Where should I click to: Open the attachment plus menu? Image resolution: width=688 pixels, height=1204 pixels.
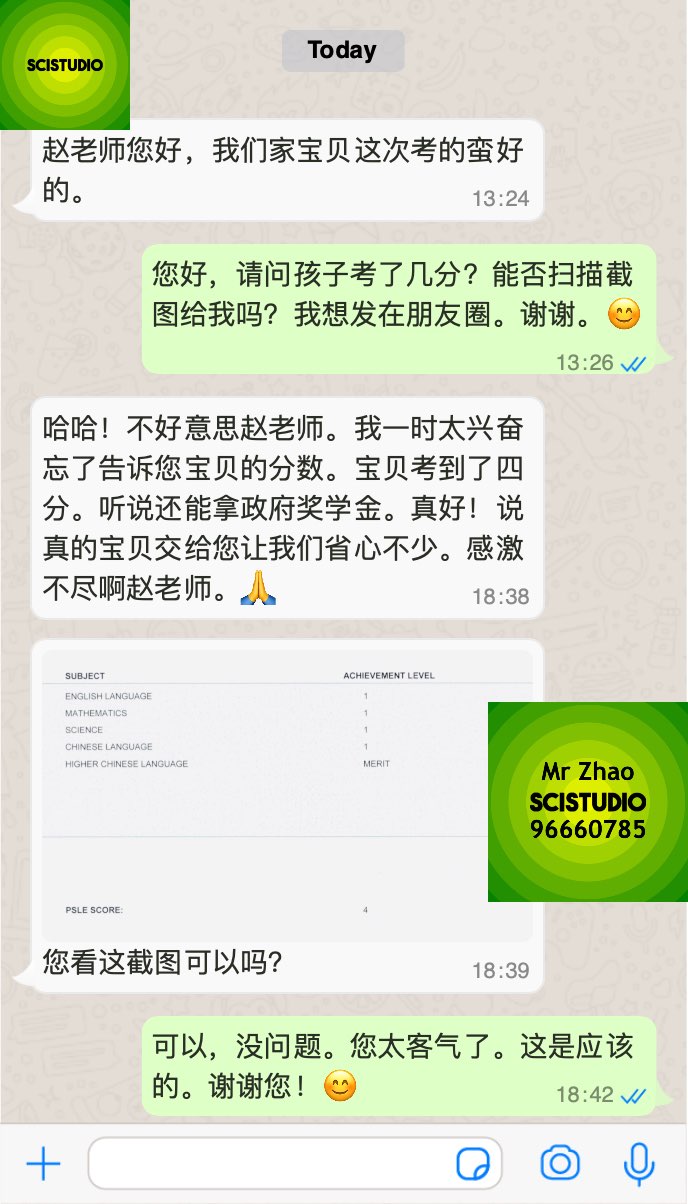pyautogui.click(x=43, y=1164)
